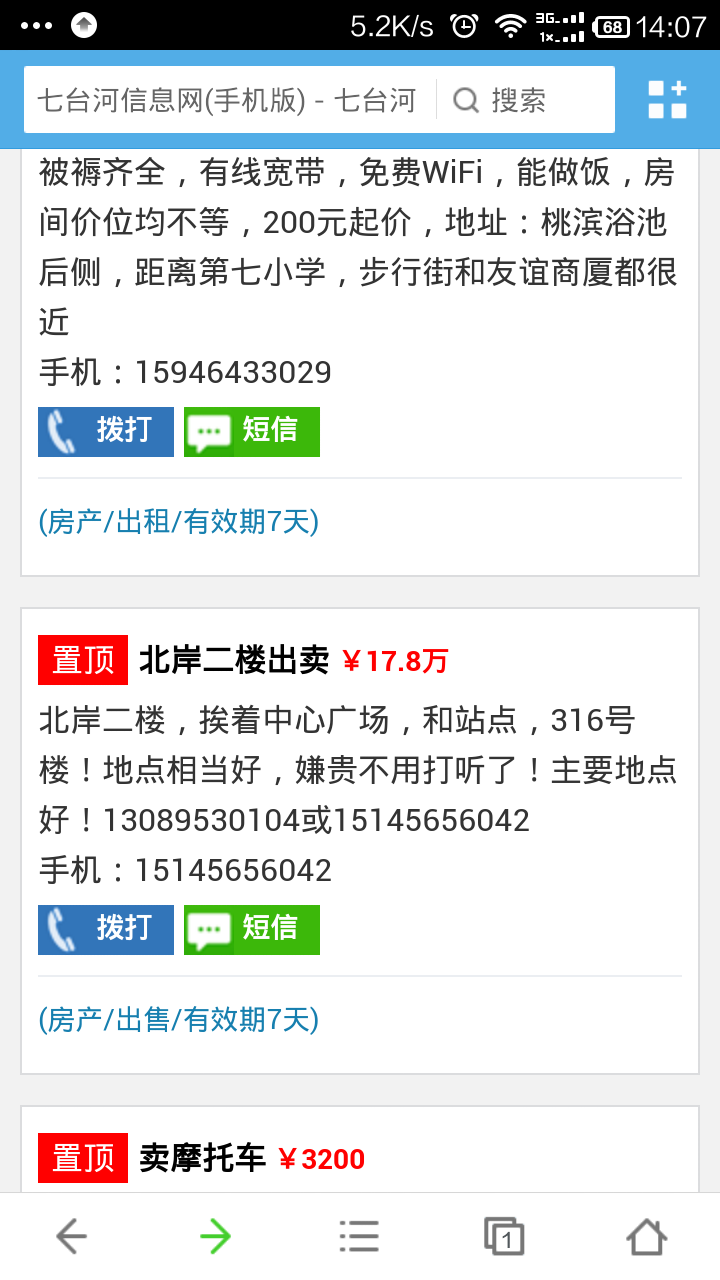Open the browser menu list icon
This screenshot has width=720, height=1280.
pos(359,1237)
